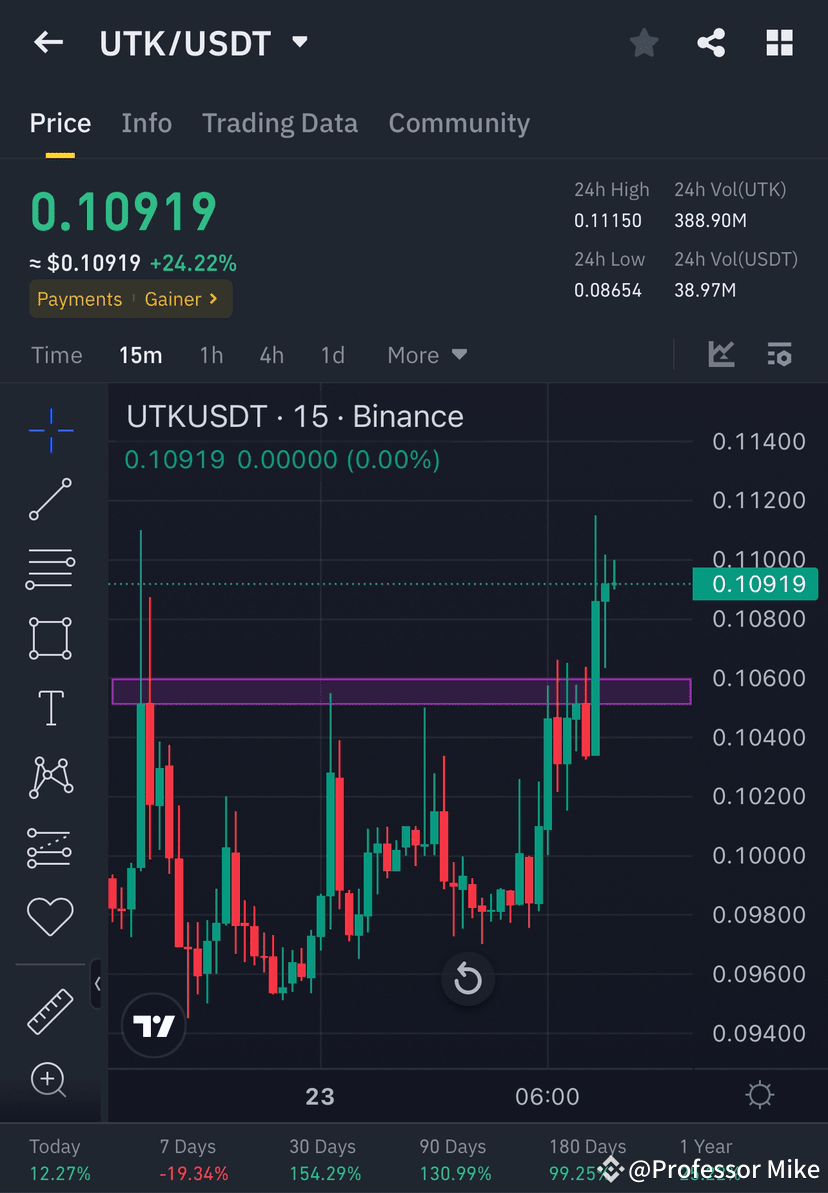The width and height of the screenshot is (828, 1193).
Task: Open the XABCD pattern tool
Action: tap(50, 777)
